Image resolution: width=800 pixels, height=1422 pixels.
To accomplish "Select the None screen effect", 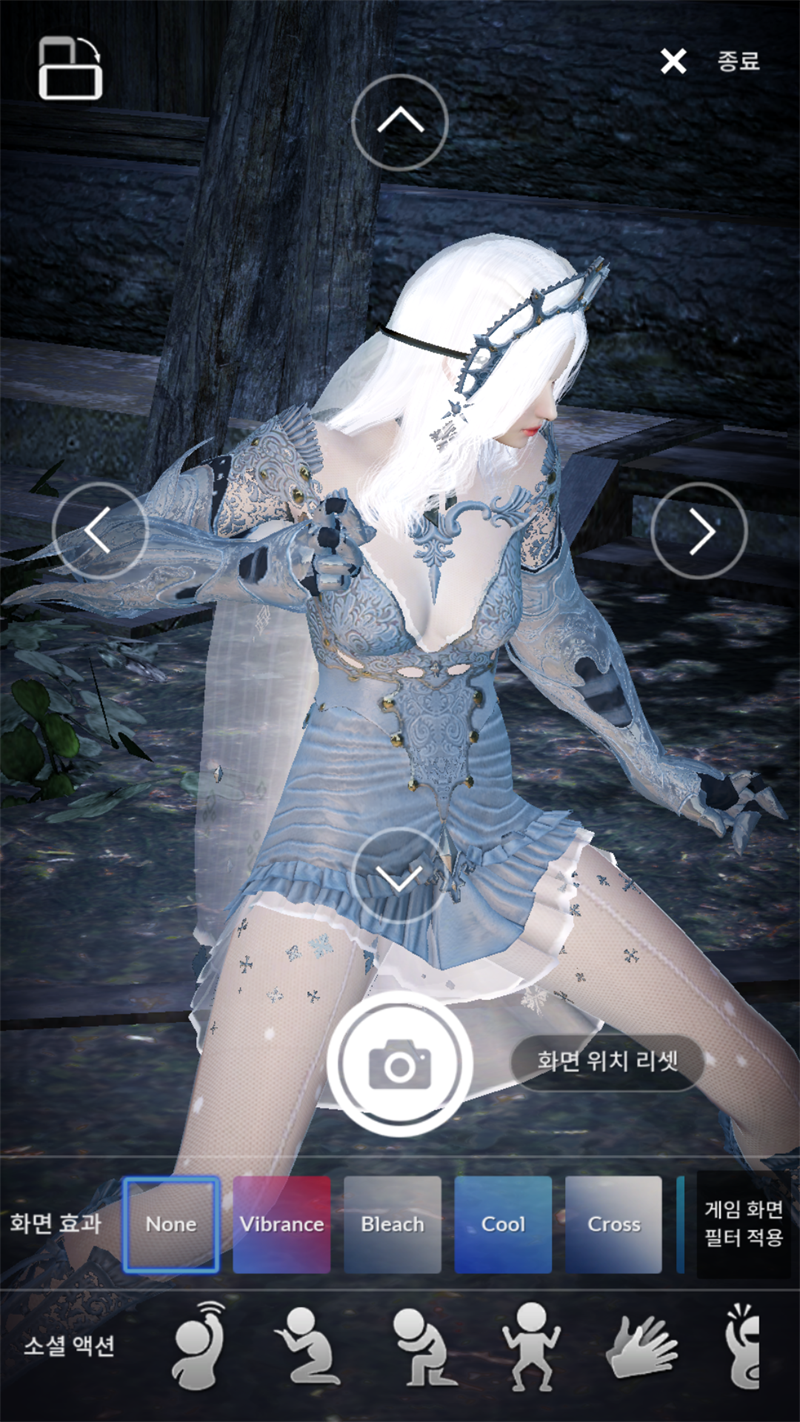I will (171, 1224).
